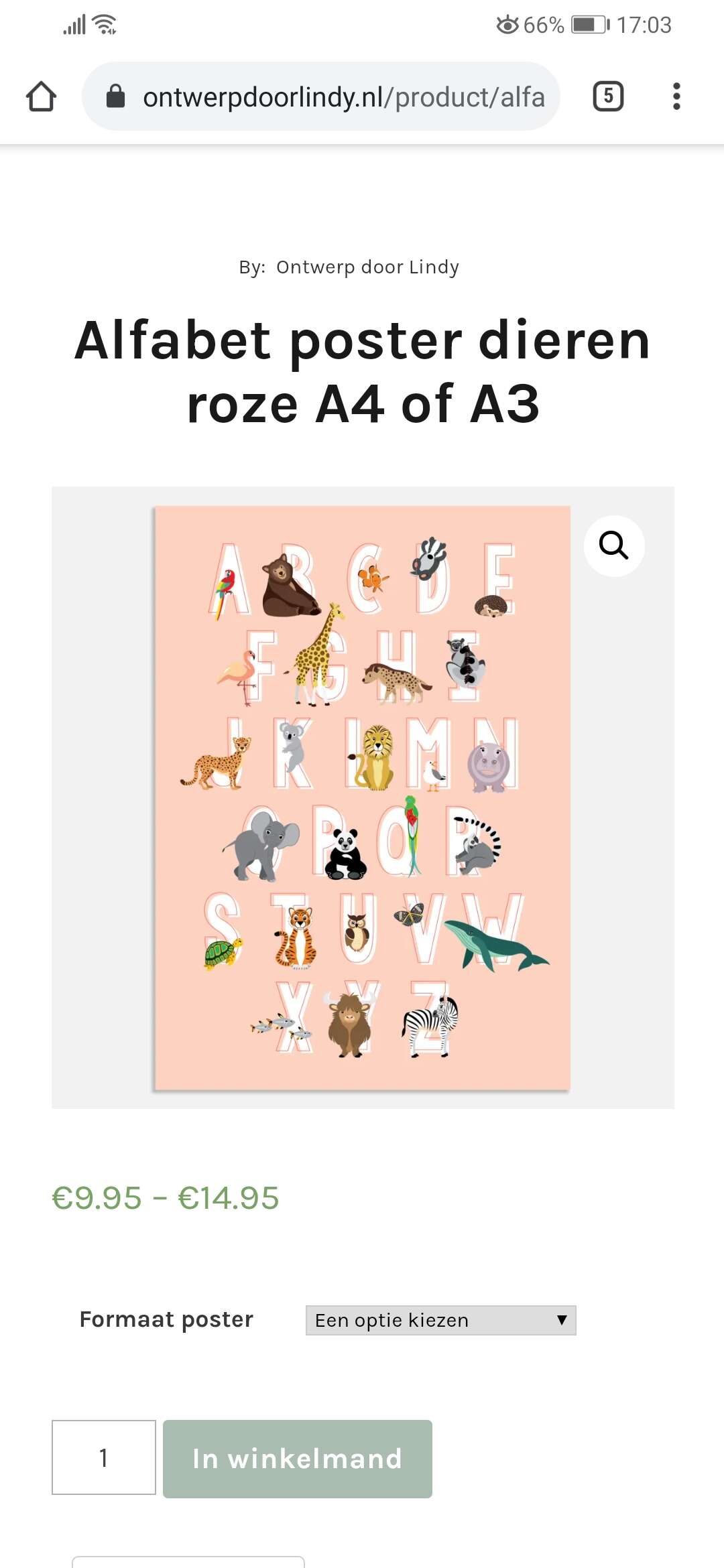Viewport: 724px width, 1568px height.
Task: Expand the Formaat poster dropdown
Action: click(x=440, y=1320)
